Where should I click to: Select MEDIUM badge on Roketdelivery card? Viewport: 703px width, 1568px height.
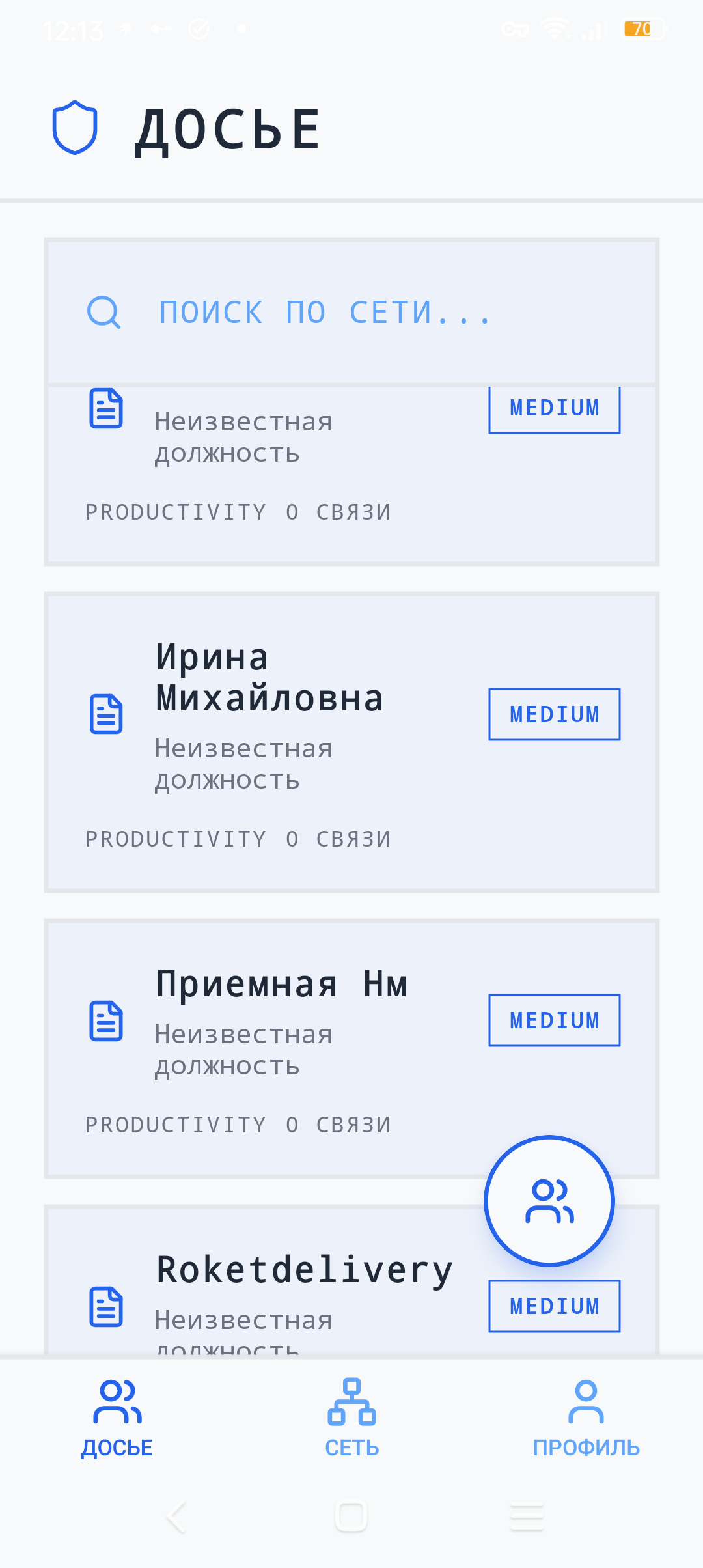tap(554, 1306)
